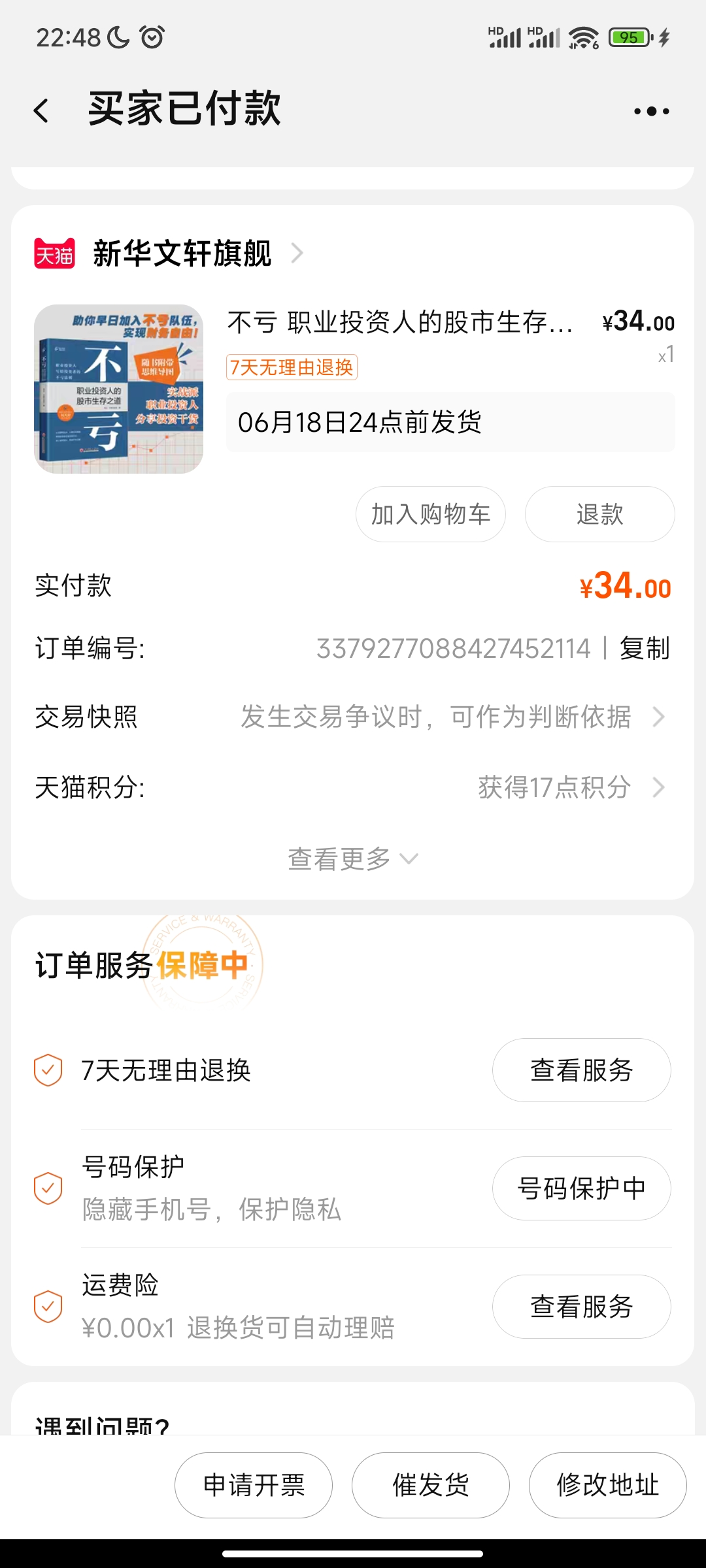Copy the order number with 复制
This screenshot has width=706, height=1568.
click(645, 649)
